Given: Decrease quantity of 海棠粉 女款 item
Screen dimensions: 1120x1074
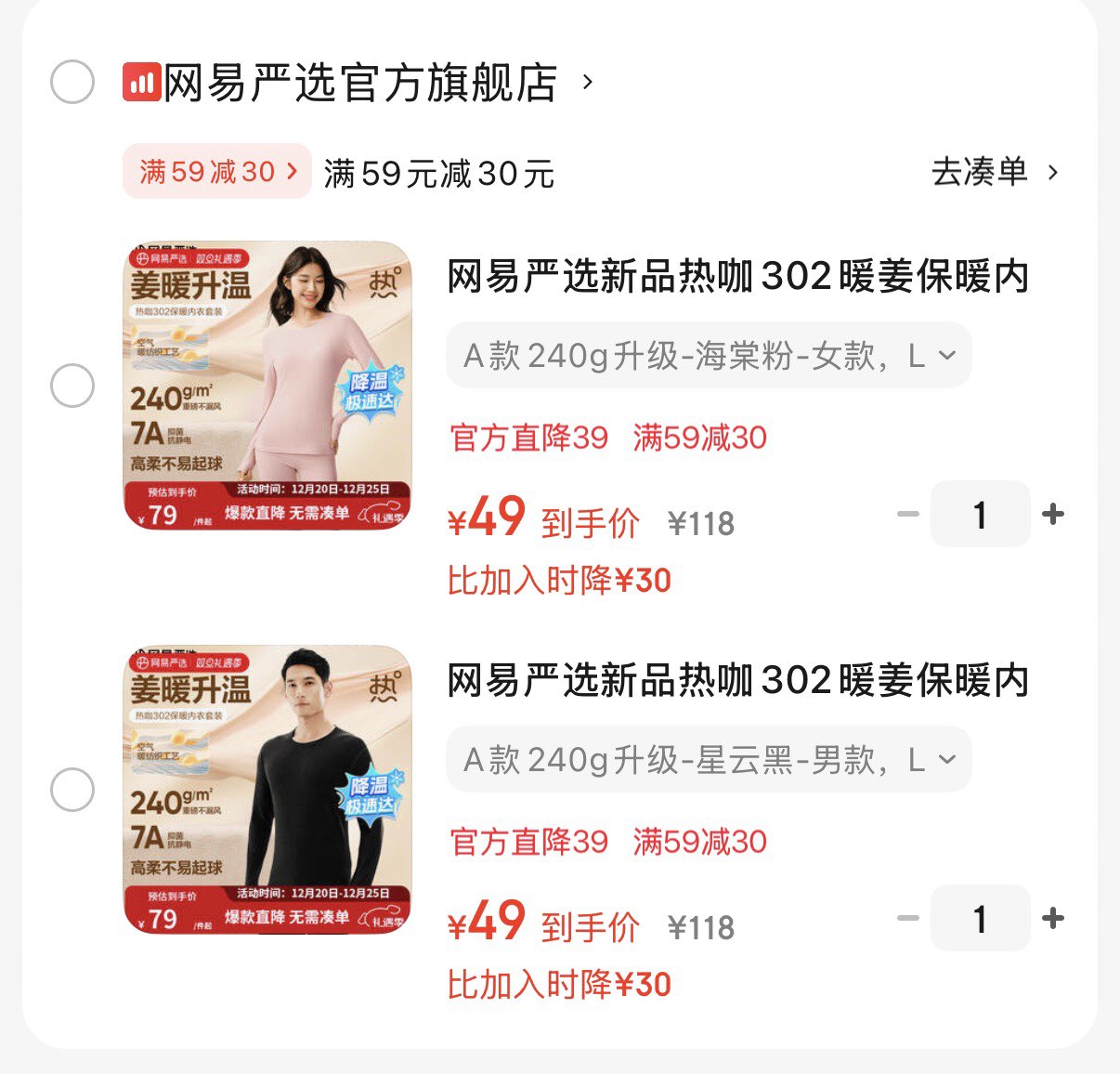Looking at the screenshot, I should (x=907, y=514).
